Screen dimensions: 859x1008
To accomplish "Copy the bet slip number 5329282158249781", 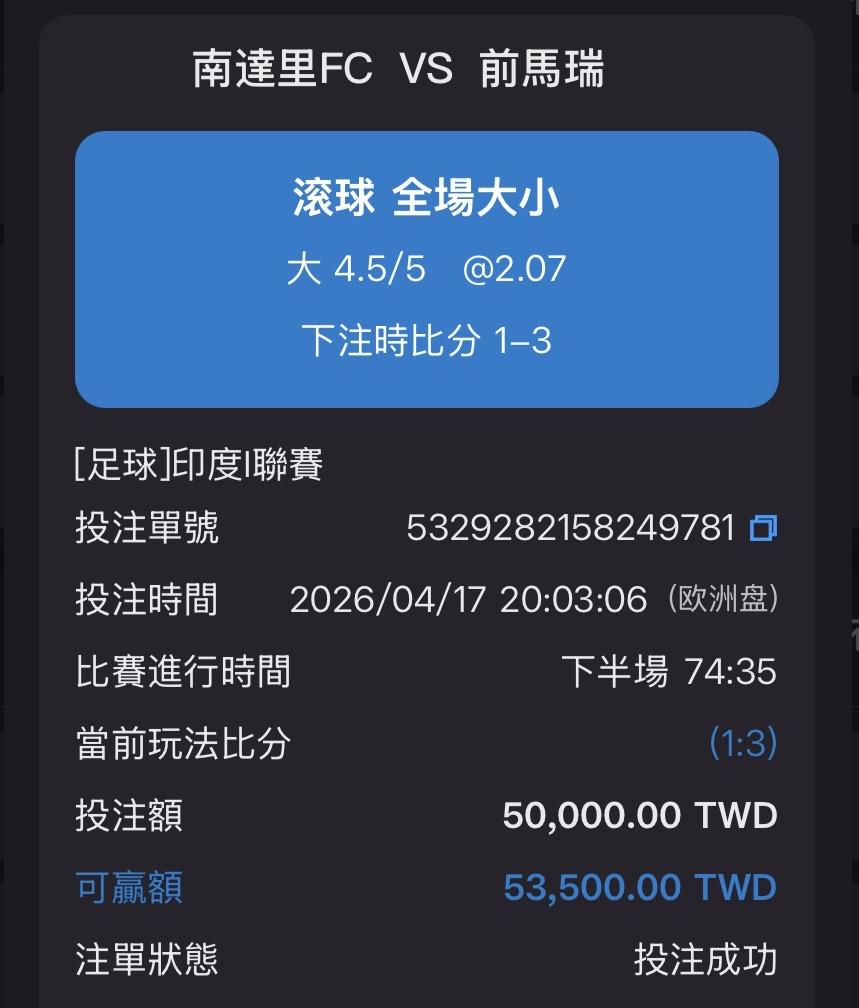I will 763,528.
